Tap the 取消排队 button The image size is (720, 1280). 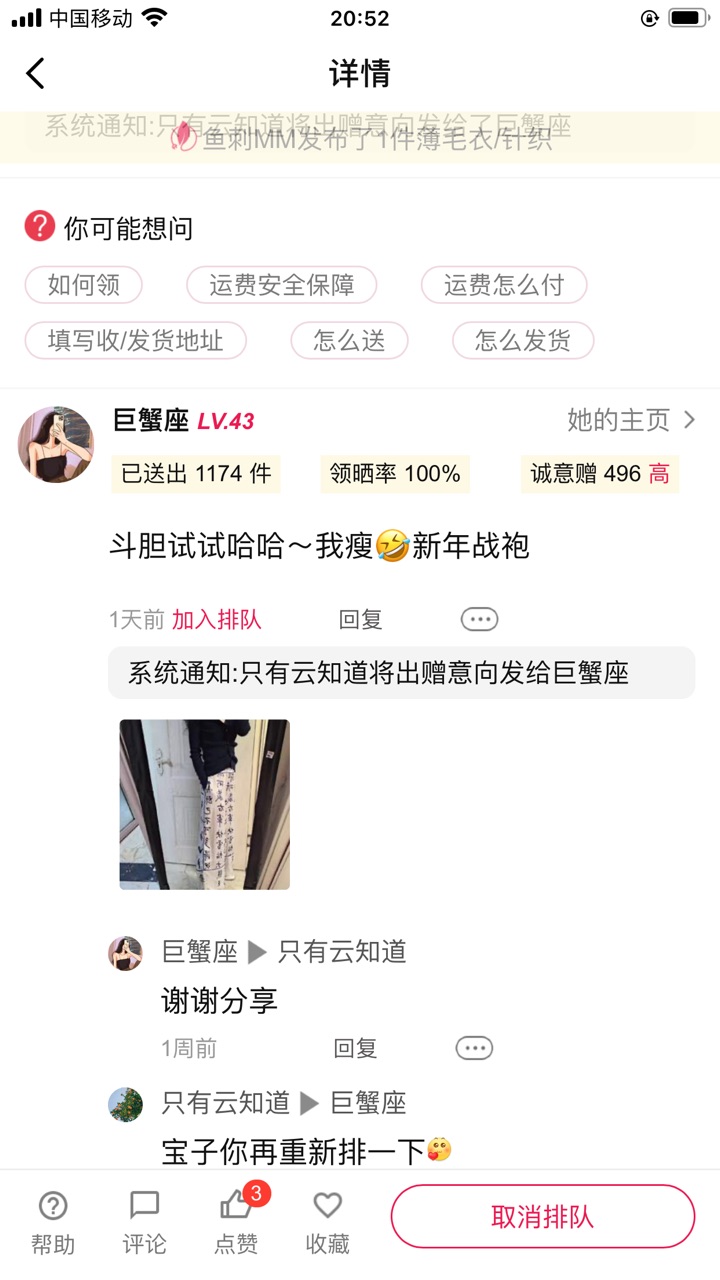pos(542,1217)
